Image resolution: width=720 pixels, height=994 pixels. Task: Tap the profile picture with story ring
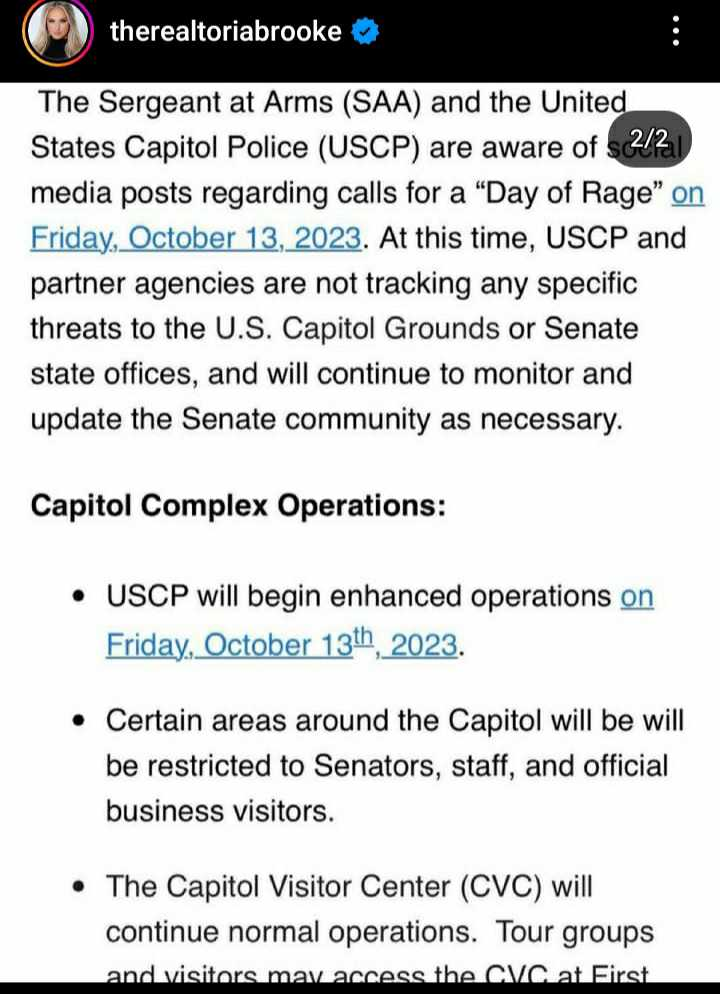pos(58,33)
